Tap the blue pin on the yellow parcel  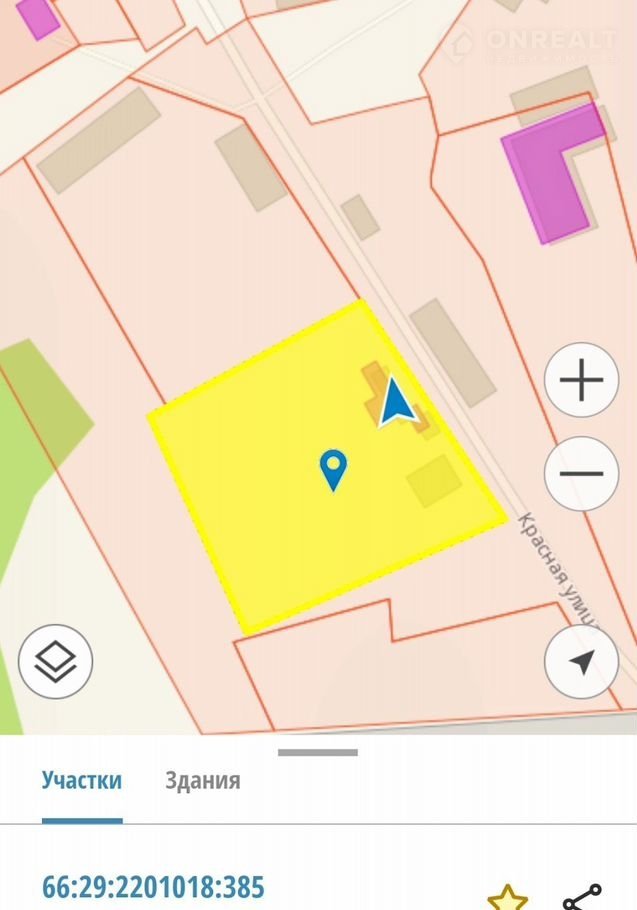click(333, 468)
